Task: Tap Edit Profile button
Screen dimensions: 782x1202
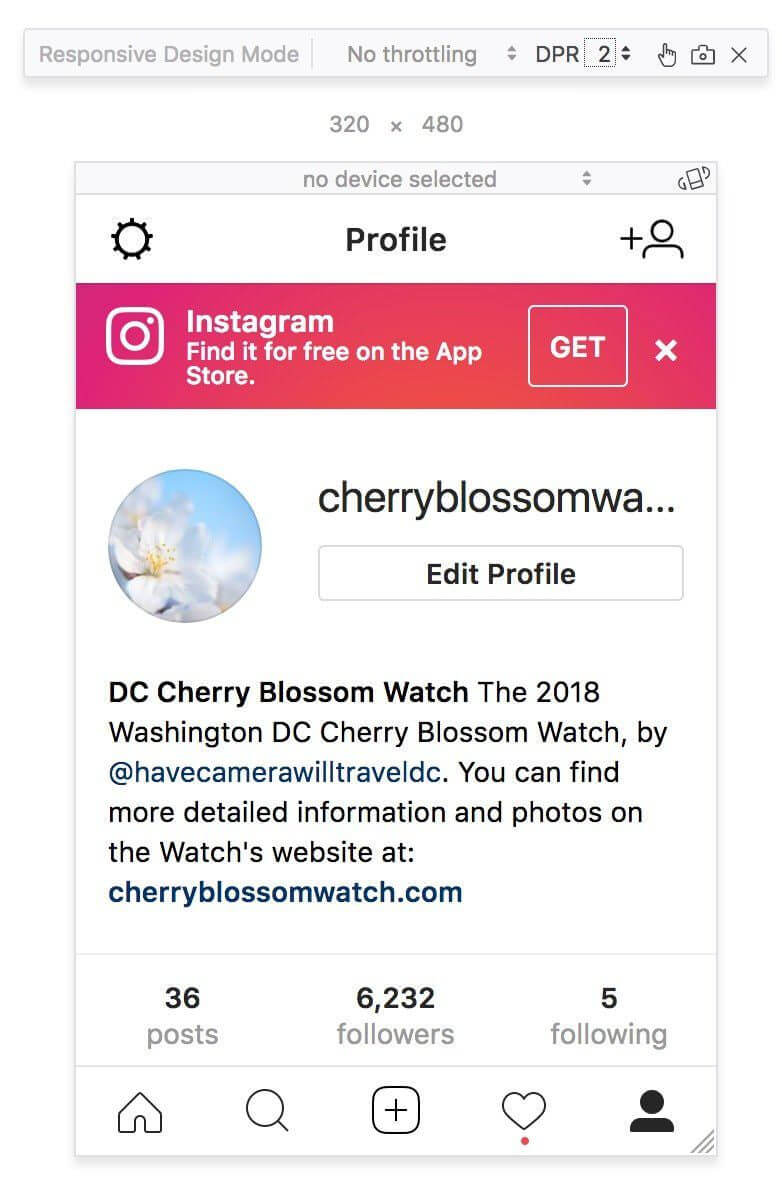Action: click(500, 574)
